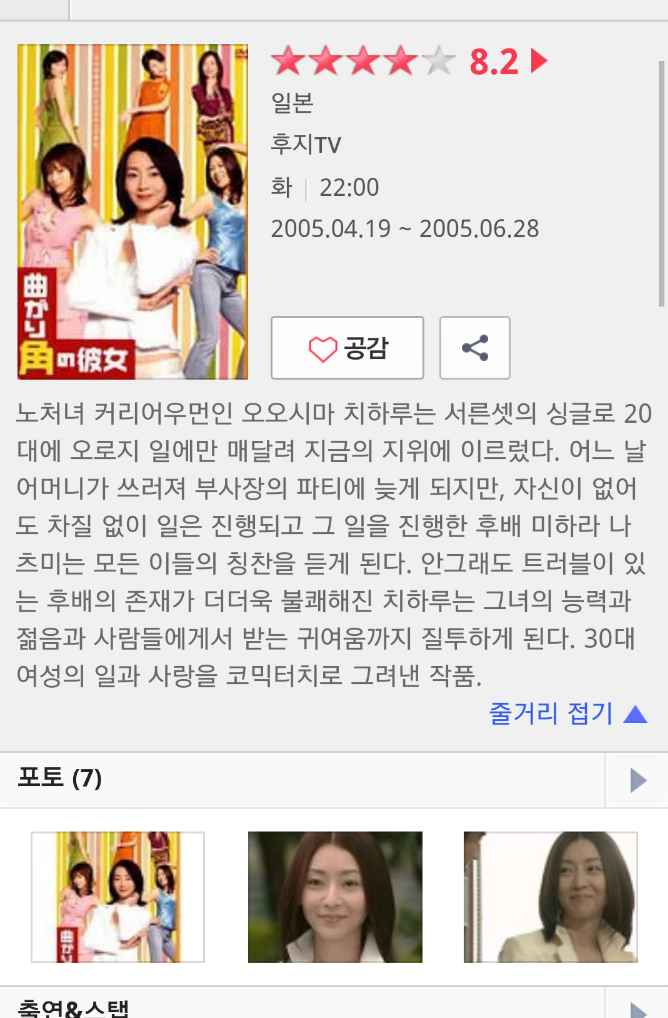View the first poster thumbnail in 포토
This screenshot has height=1018, width=668.
click(x=118, y=897)
